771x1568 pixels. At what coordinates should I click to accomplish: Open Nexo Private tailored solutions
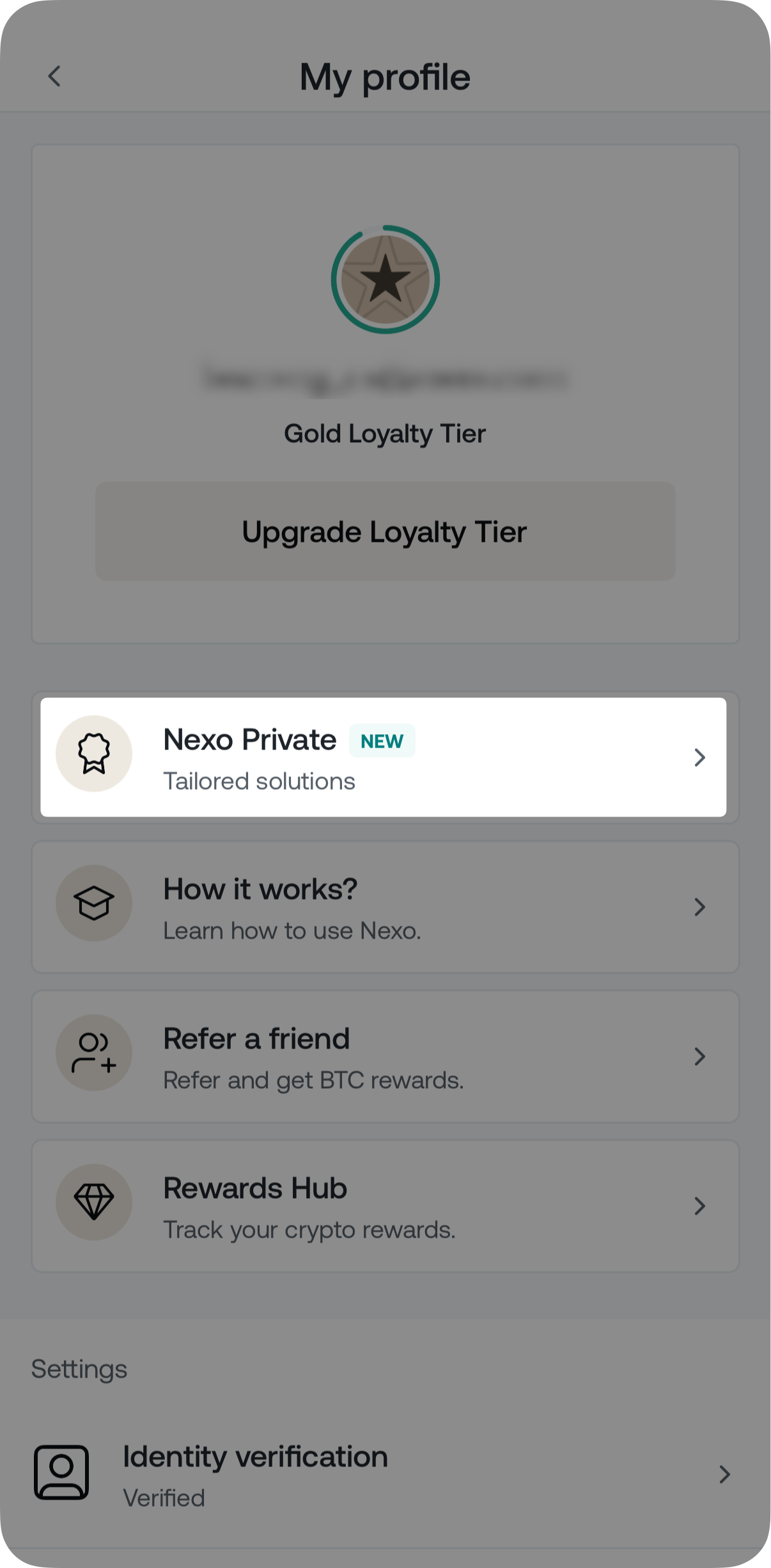pyautogui.click(x=384, y=757)
